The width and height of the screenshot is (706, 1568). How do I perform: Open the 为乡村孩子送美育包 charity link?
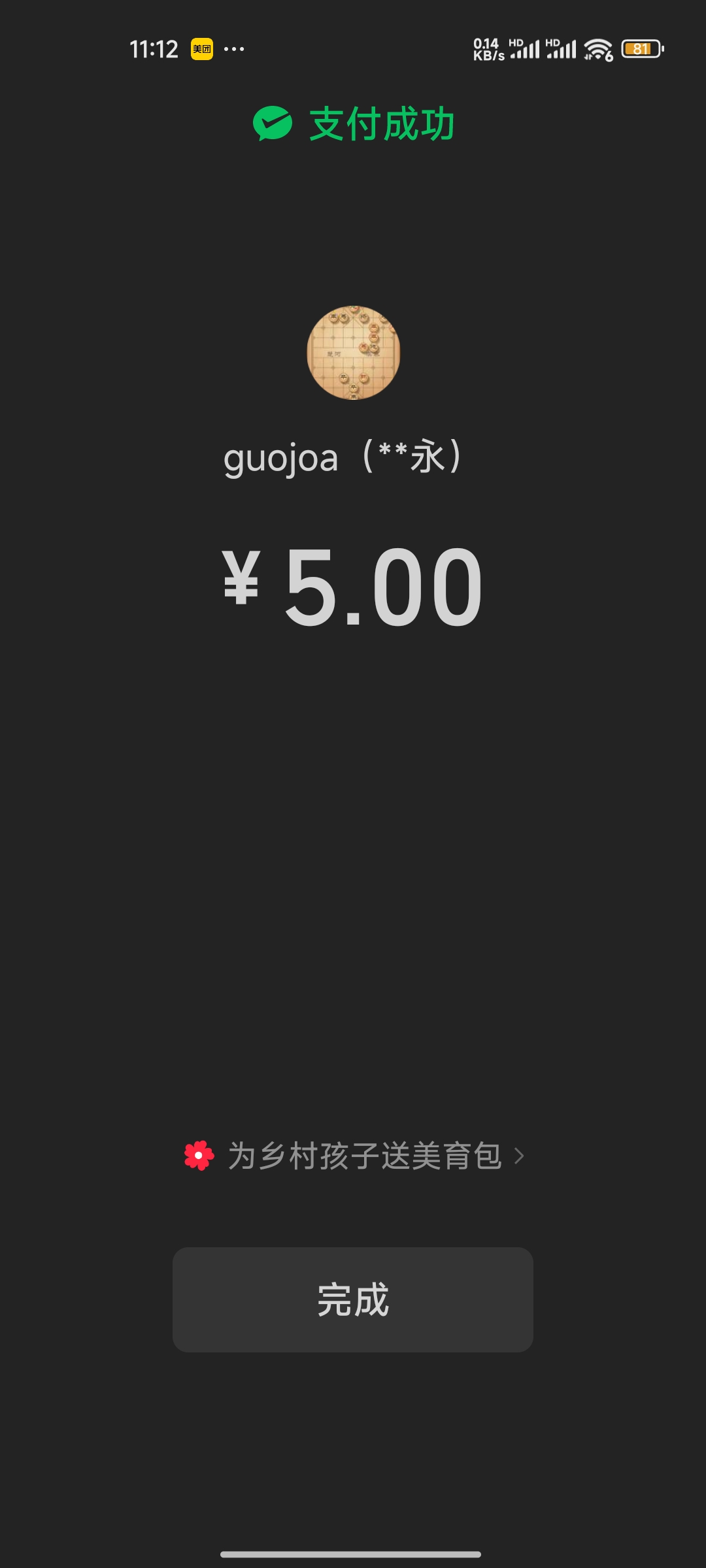coord(363,1156)
